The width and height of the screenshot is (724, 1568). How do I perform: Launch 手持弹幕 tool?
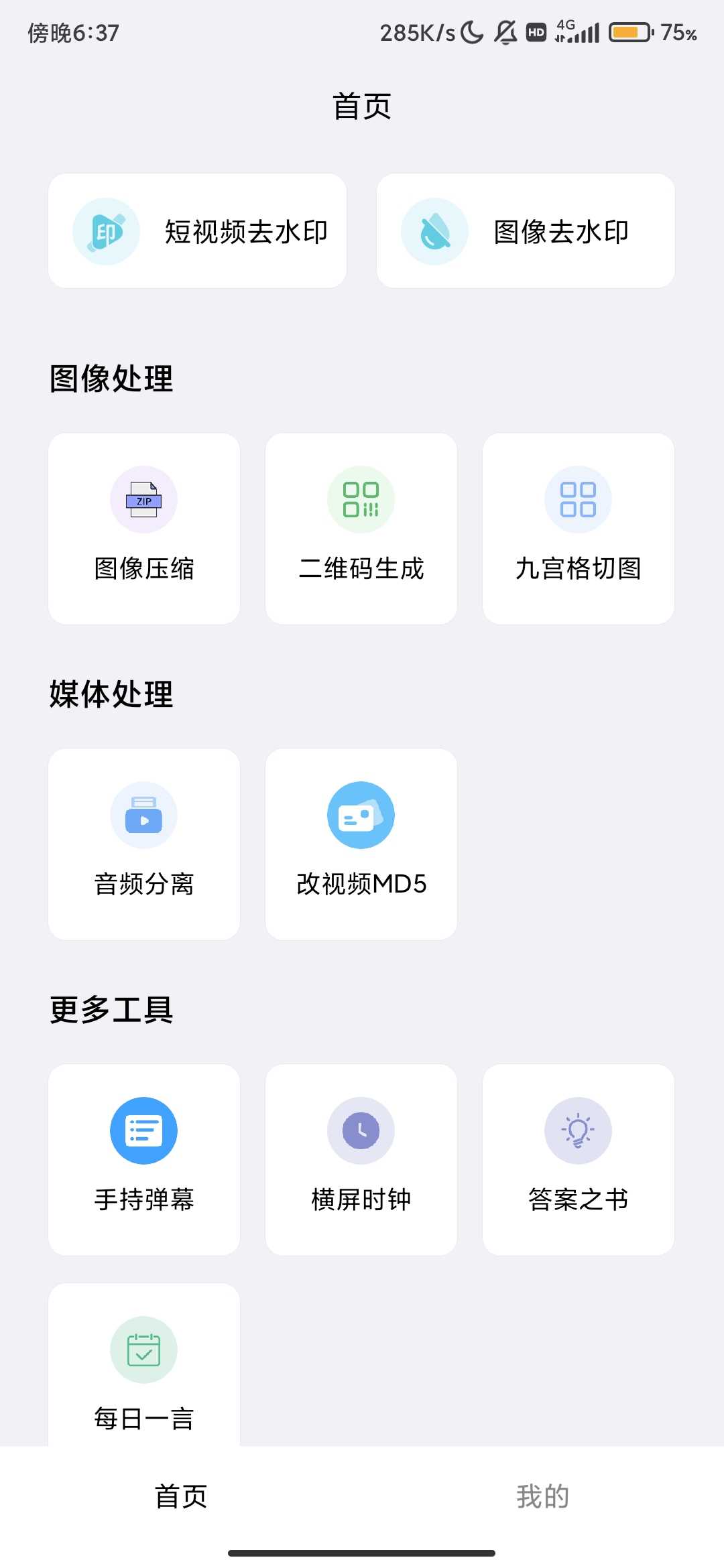144,1160
